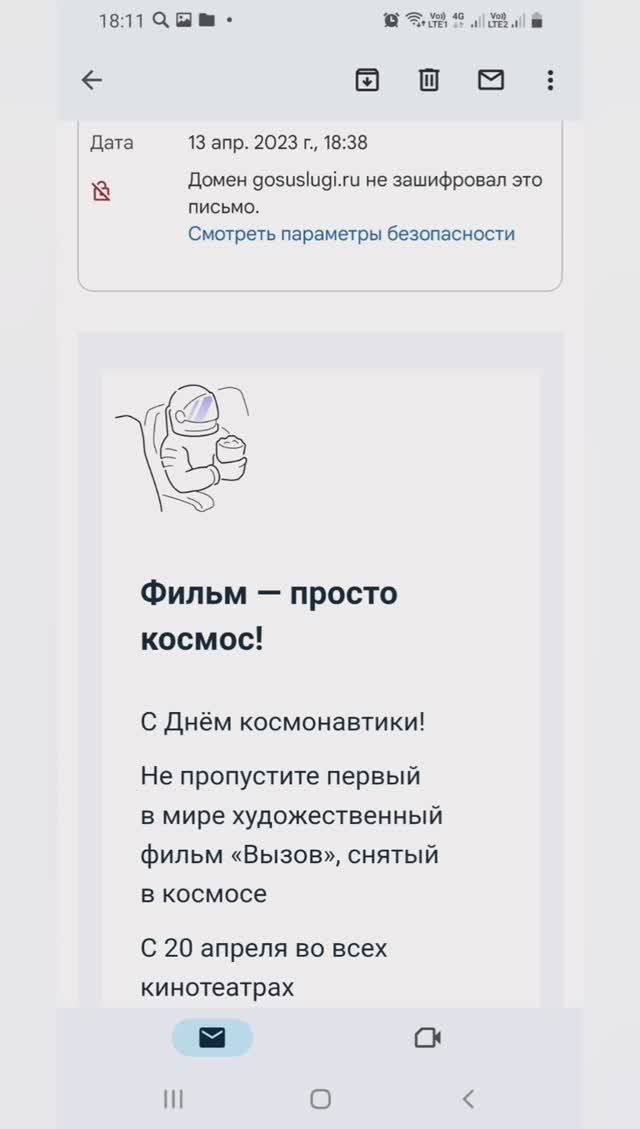Open Смотреть параметры безопасности link

coord(351,234)
